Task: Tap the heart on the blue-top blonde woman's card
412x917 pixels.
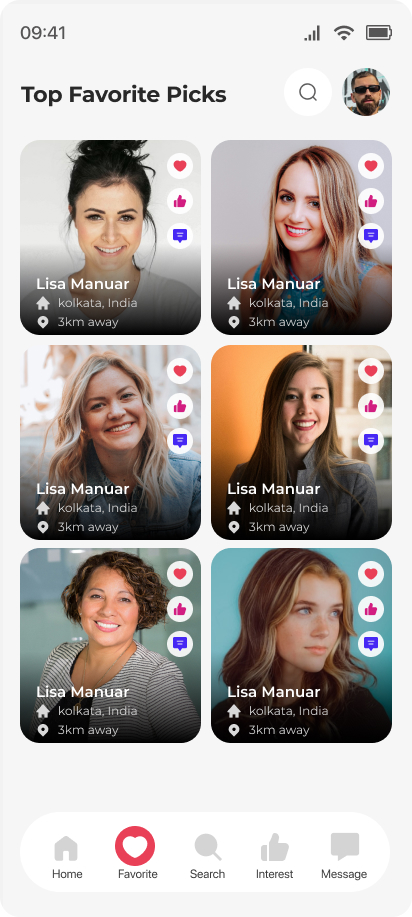Action: point(371,166)
